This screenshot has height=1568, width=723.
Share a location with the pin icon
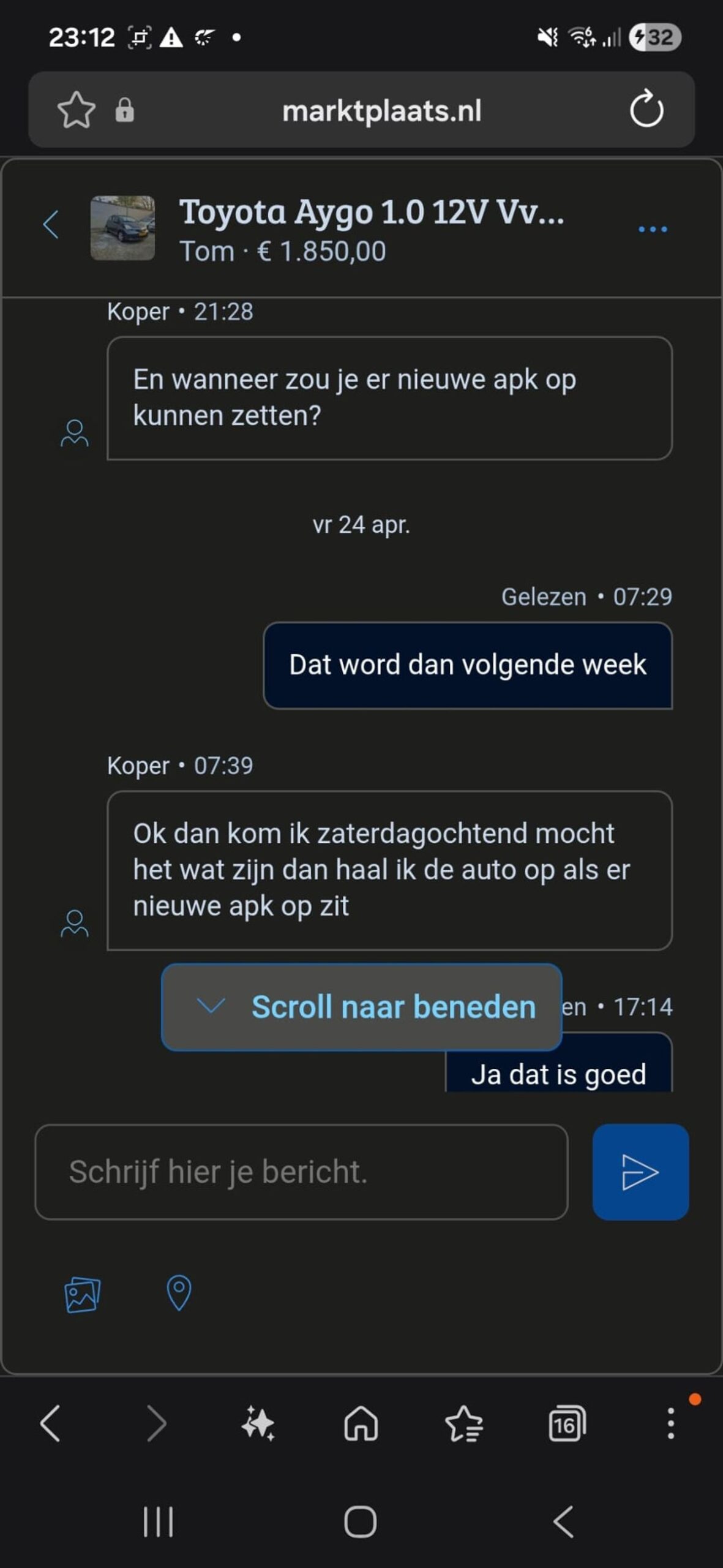point(179,1293)
